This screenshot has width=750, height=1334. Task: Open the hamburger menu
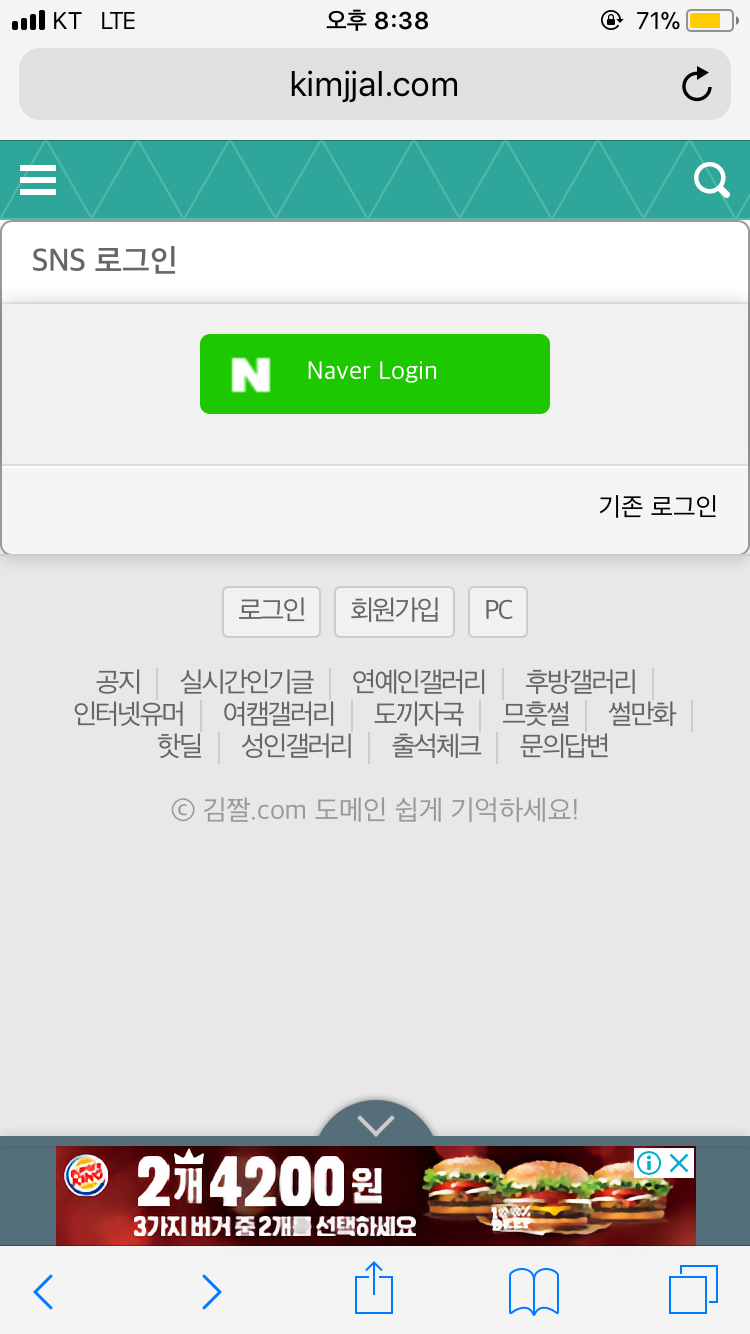tap(38, 180)
